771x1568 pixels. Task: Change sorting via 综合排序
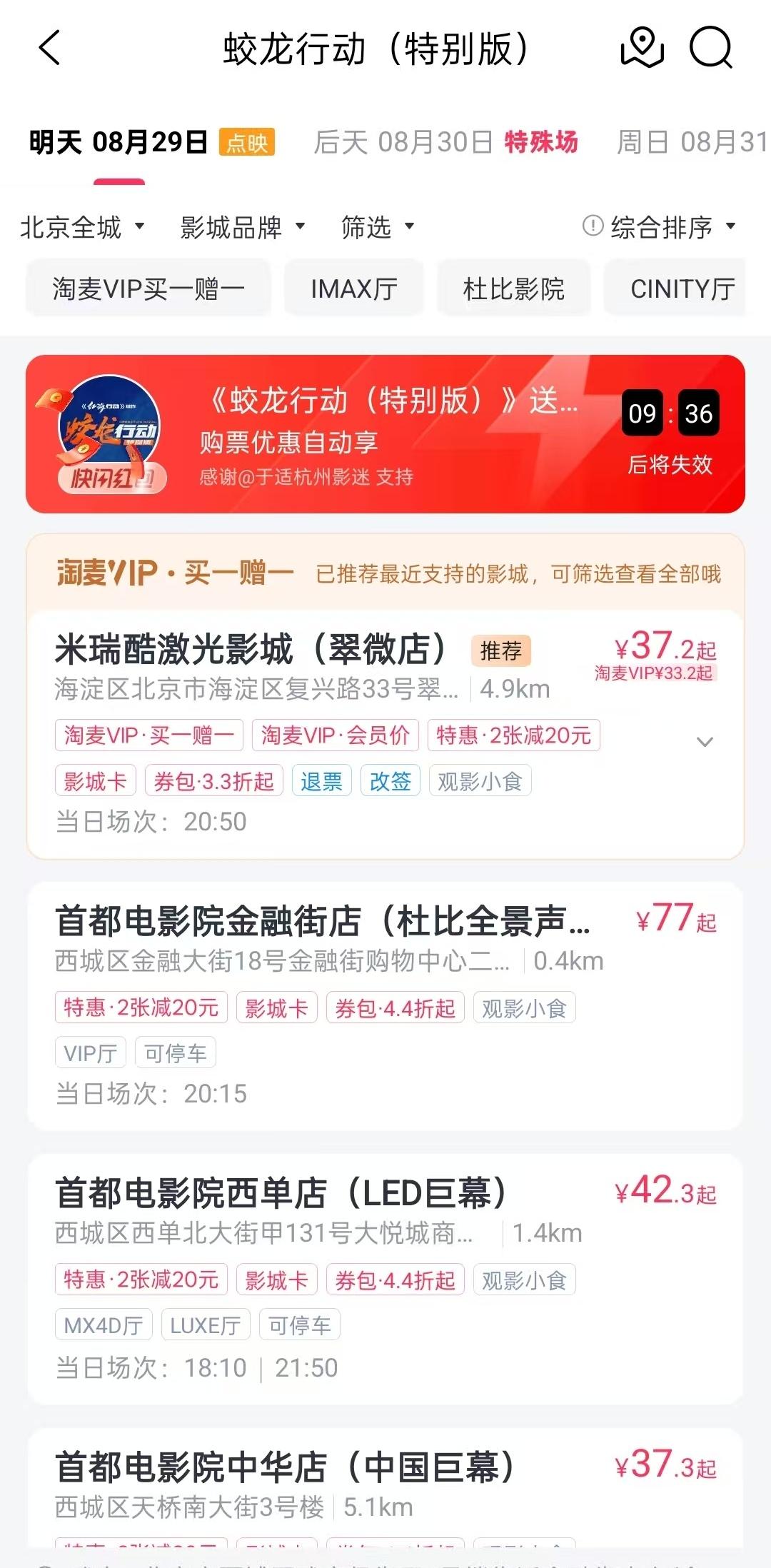click(660, 227)
